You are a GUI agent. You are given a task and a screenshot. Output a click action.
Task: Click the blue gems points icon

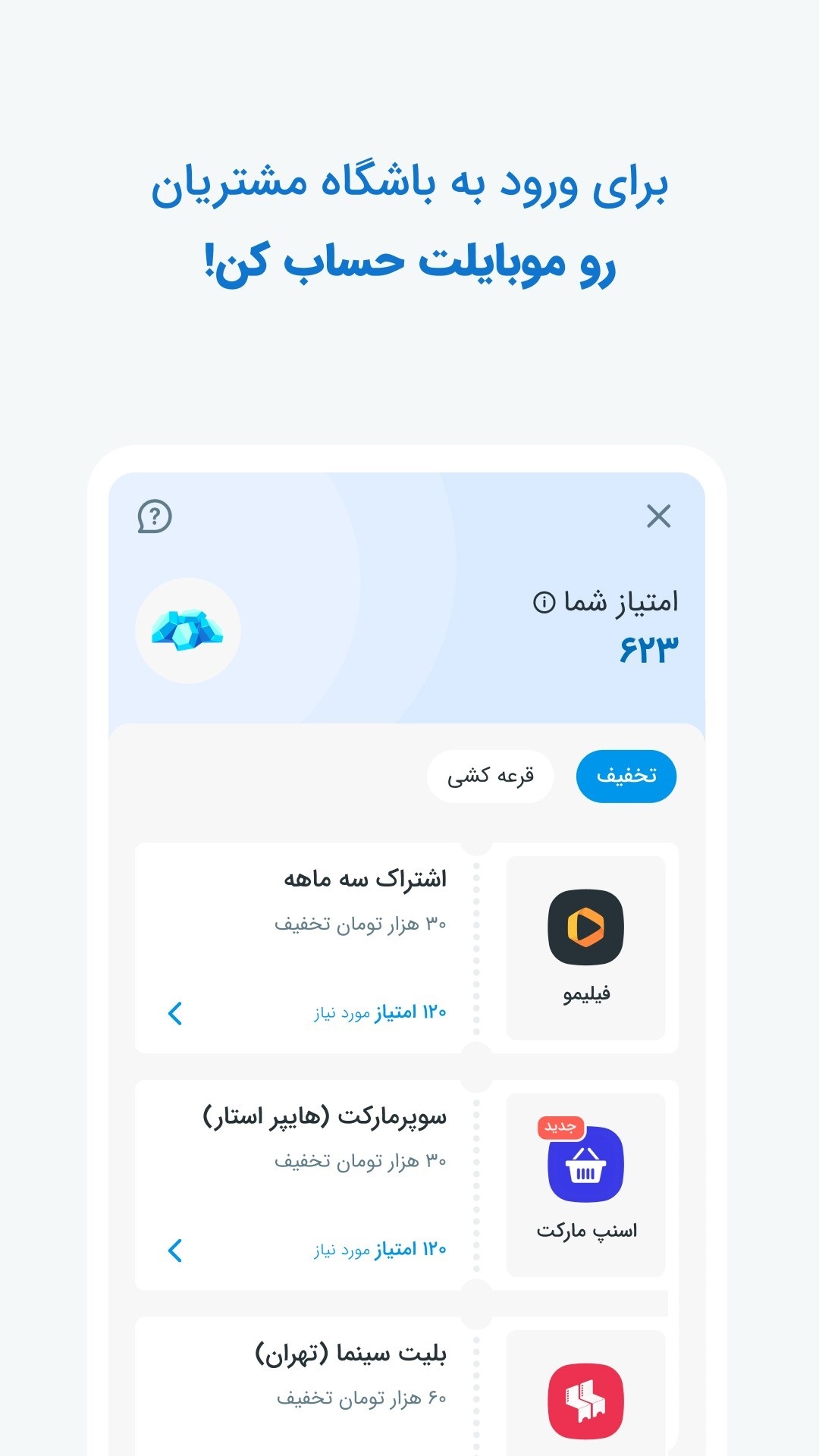187,630
